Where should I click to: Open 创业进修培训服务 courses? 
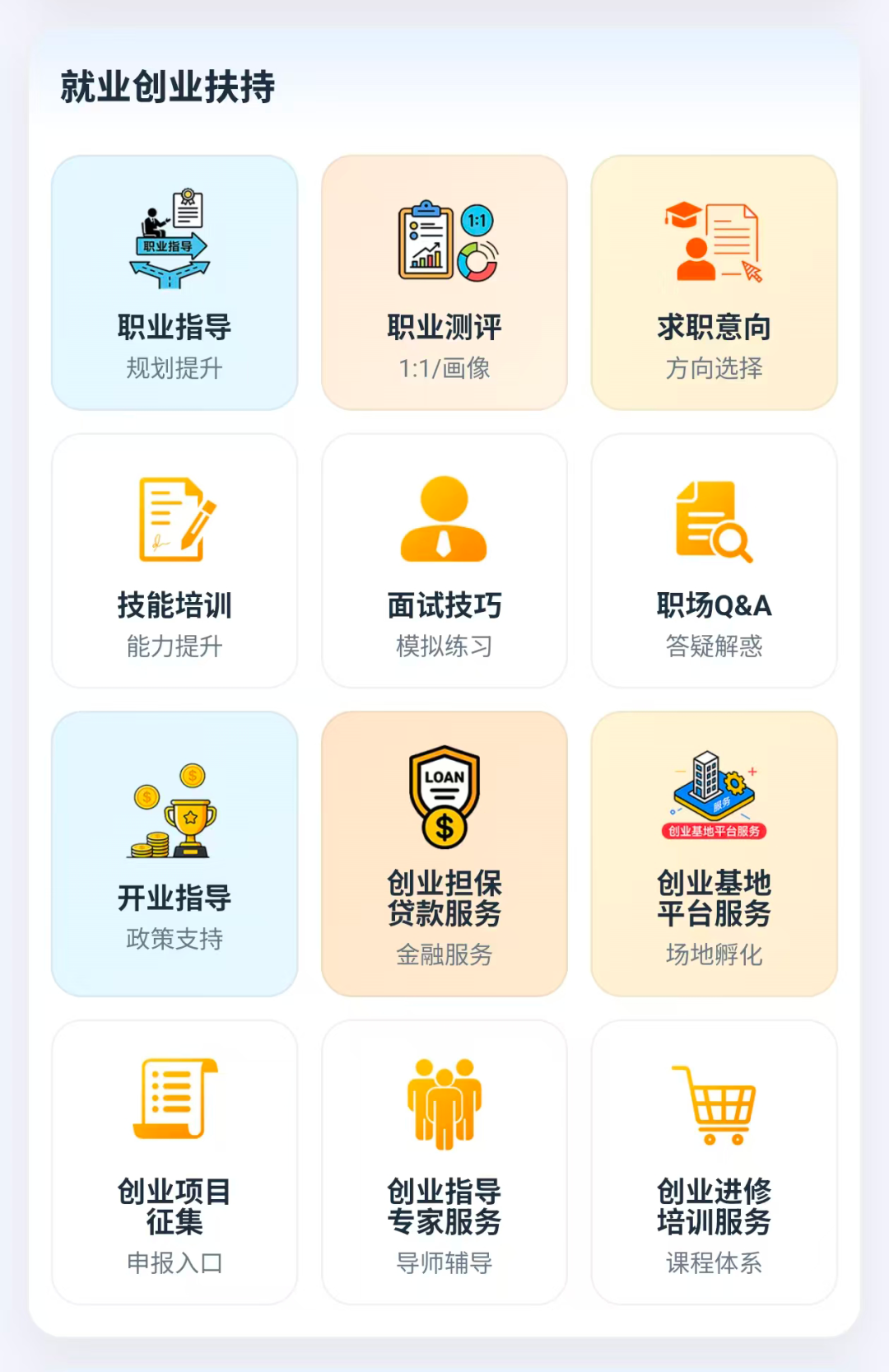click(714, 1162)
